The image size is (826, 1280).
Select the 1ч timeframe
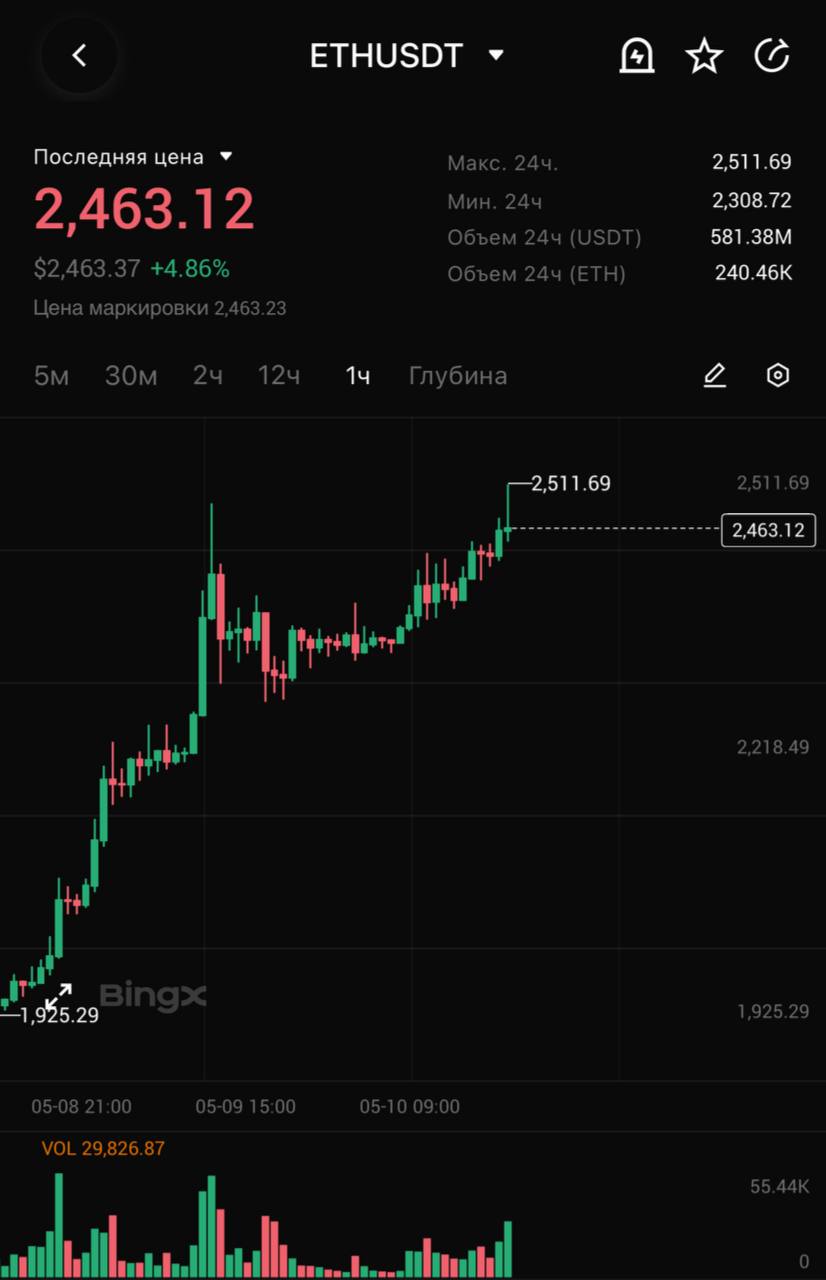(x=358, y=376)
